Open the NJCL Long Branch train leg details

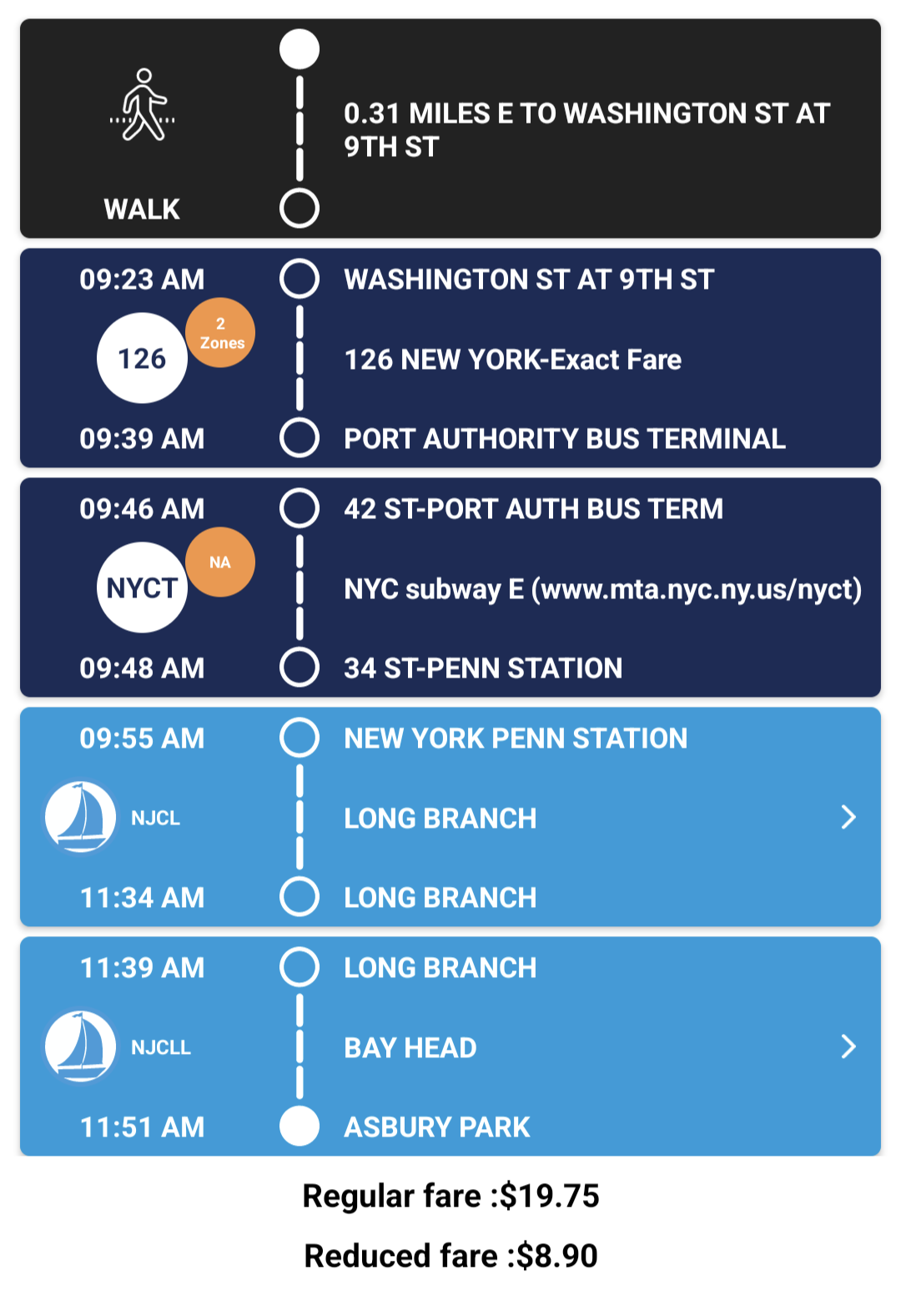(x=848, y=817)
